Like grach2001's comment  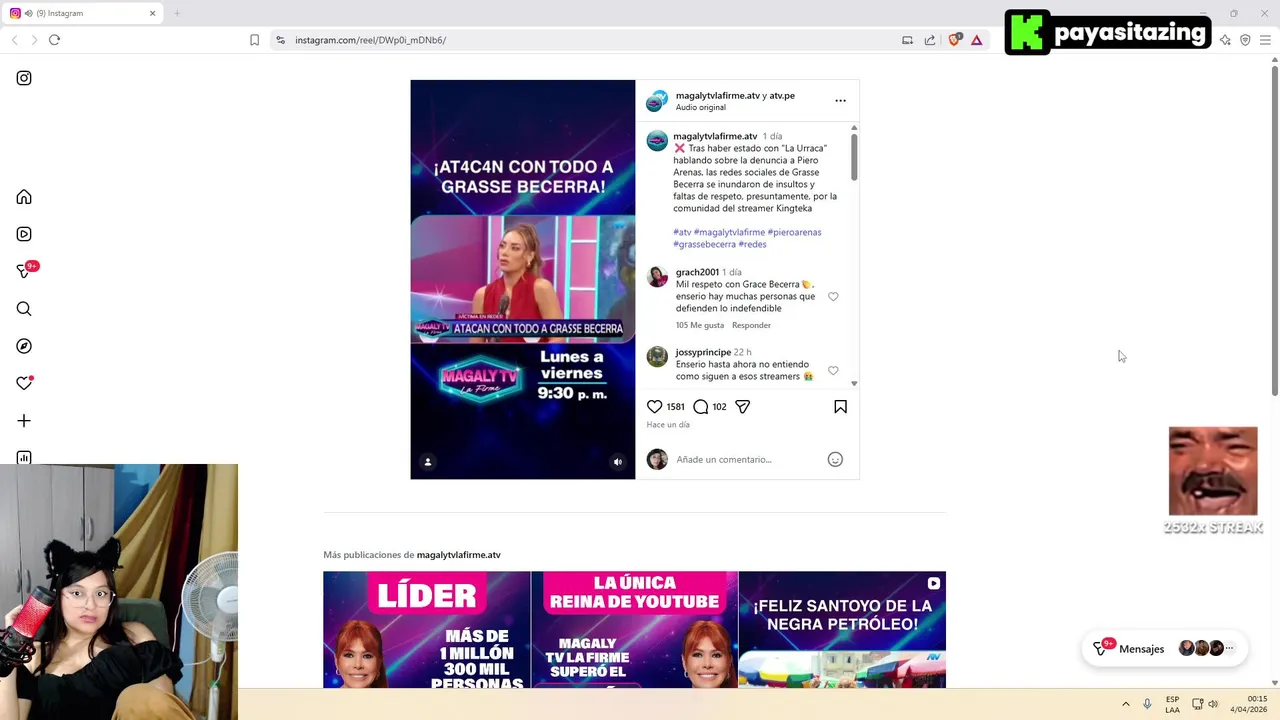[833, 297]
